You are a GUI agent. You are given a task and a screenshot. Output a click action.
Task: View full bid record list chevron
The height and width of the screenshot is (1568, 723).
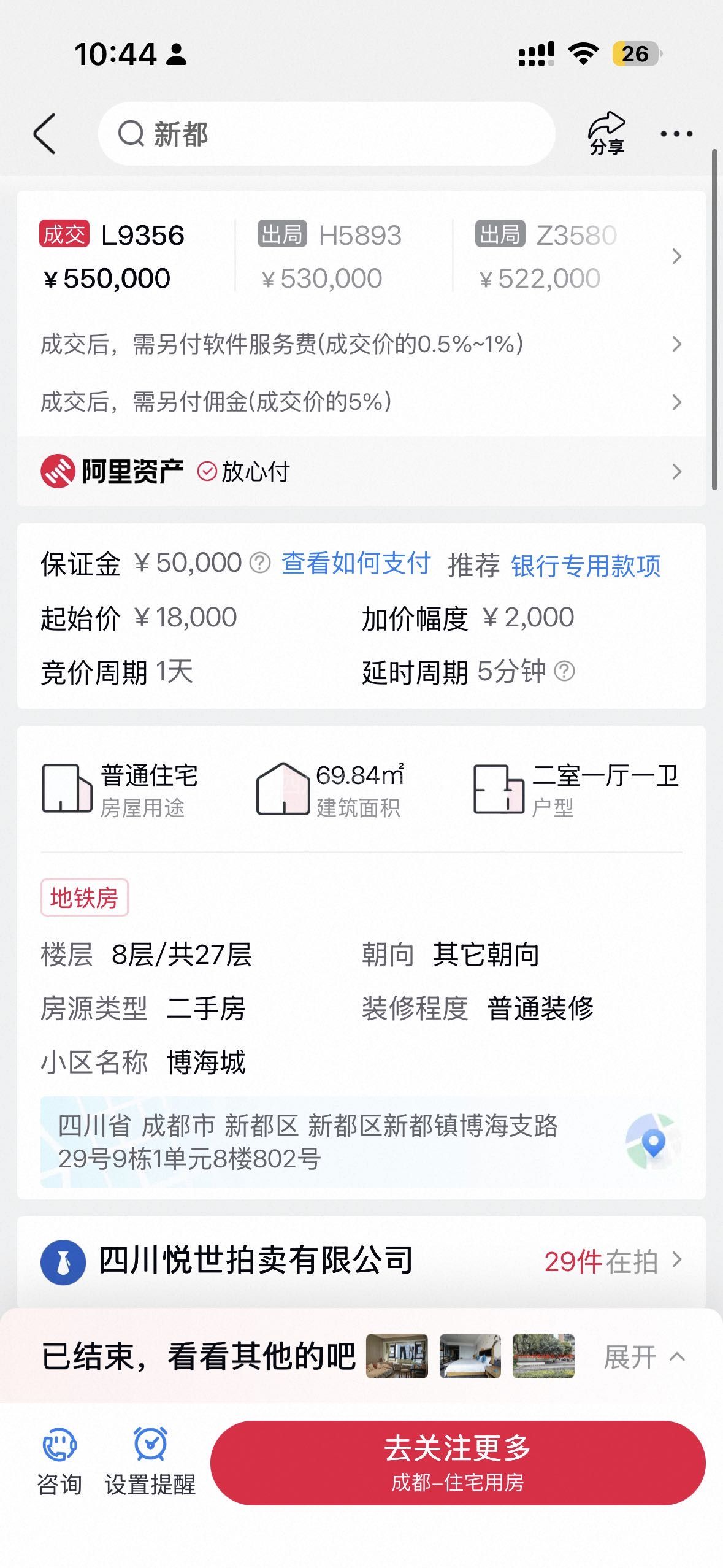coord(676,256)
